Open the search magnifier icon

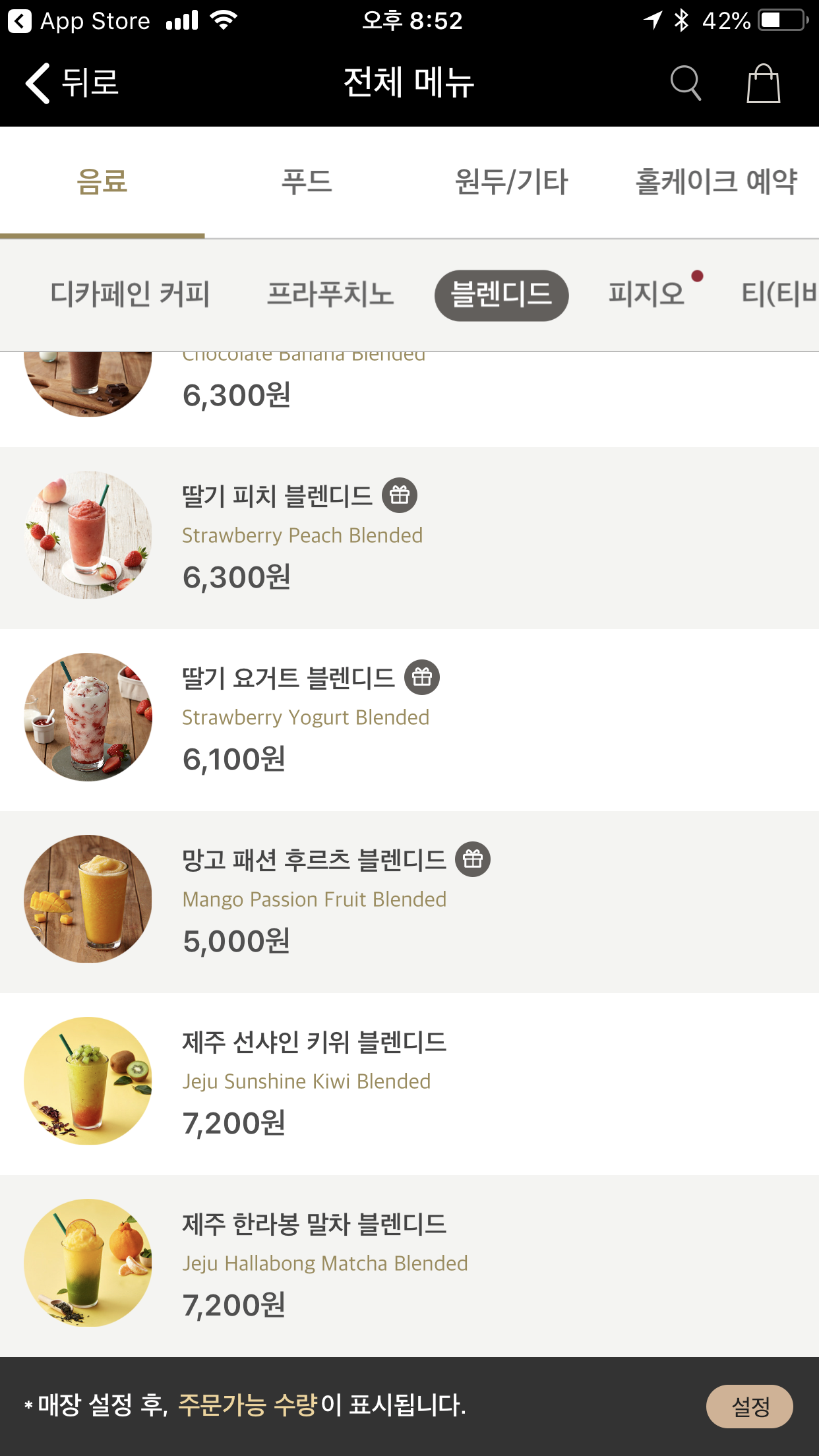[x=685, y=83]
